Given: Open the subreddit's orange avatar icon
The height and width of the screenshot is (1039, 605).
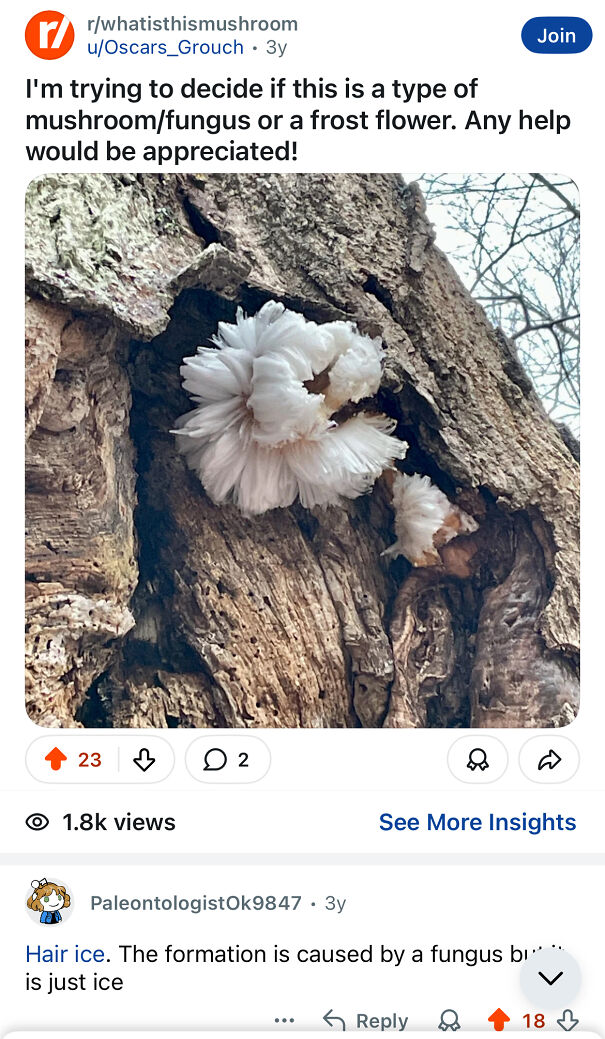Looking at the screenshot, I should (50, 35).
